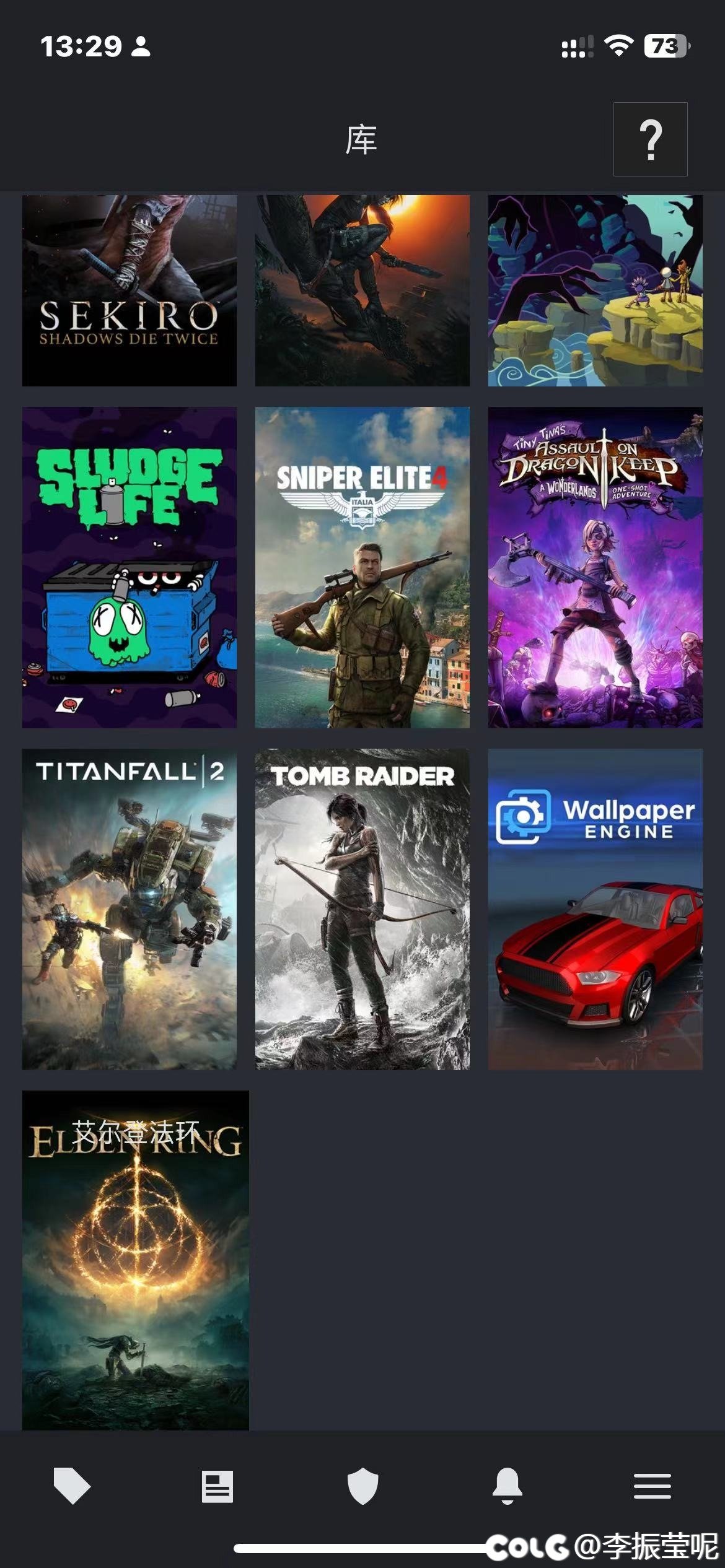
Task: Select Titanfall 2 game tile
Action: pos(129,908)
